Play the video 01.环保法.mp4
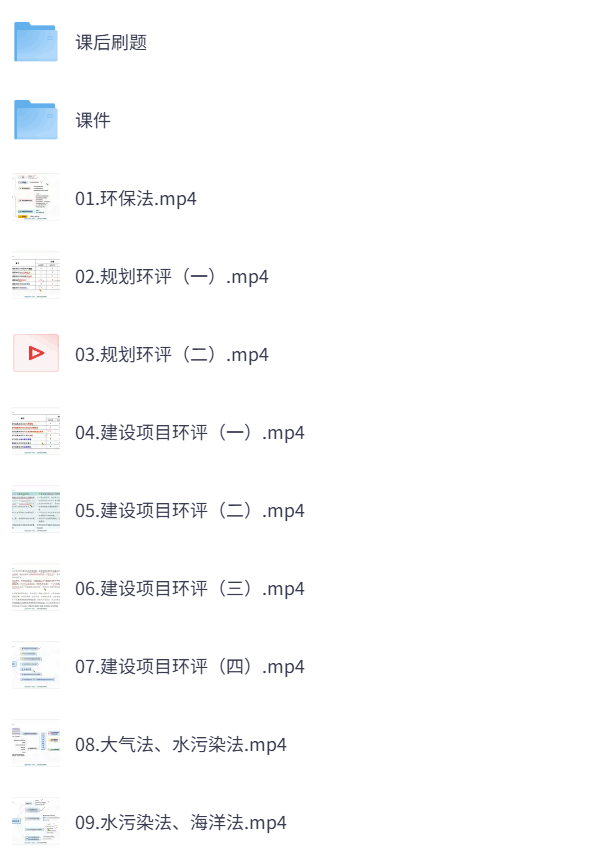Screen dimensions: 600x858 pyautogui.click(x=135, y=198)
